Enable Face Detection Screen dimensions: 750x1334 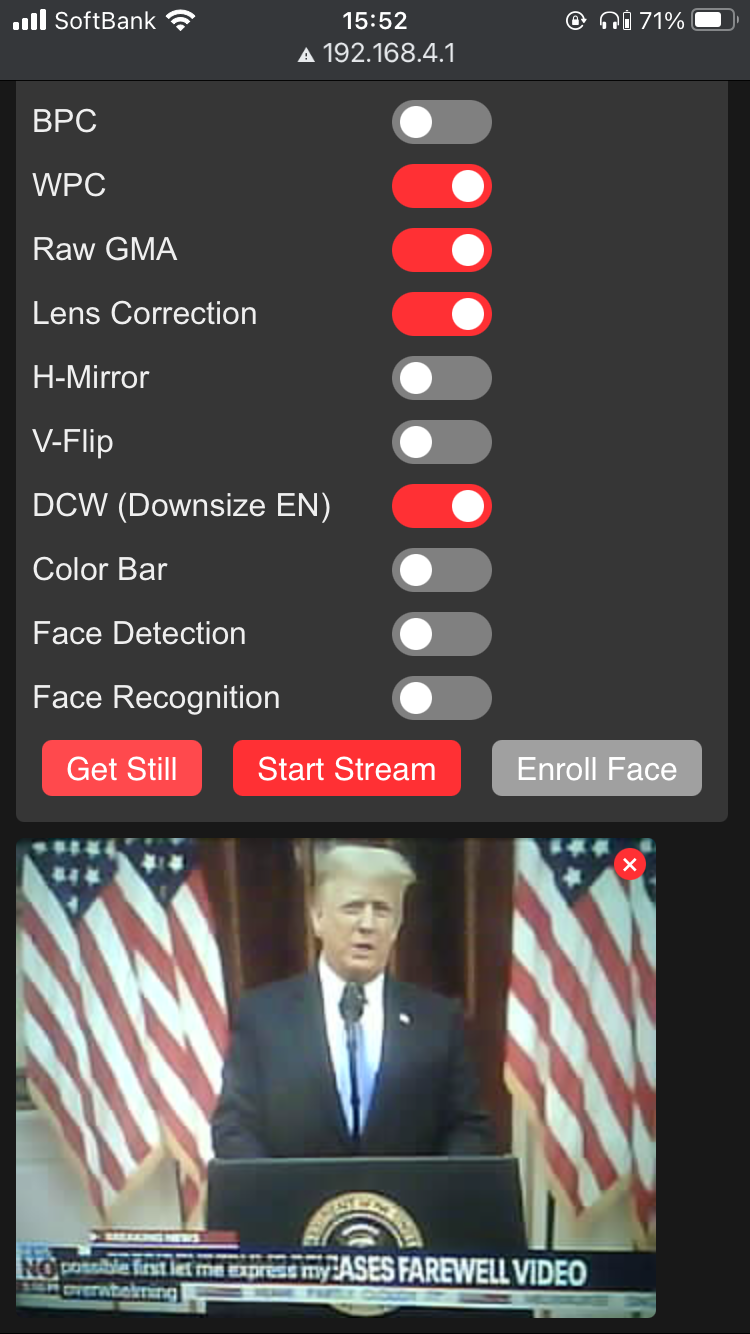(441, 634)
